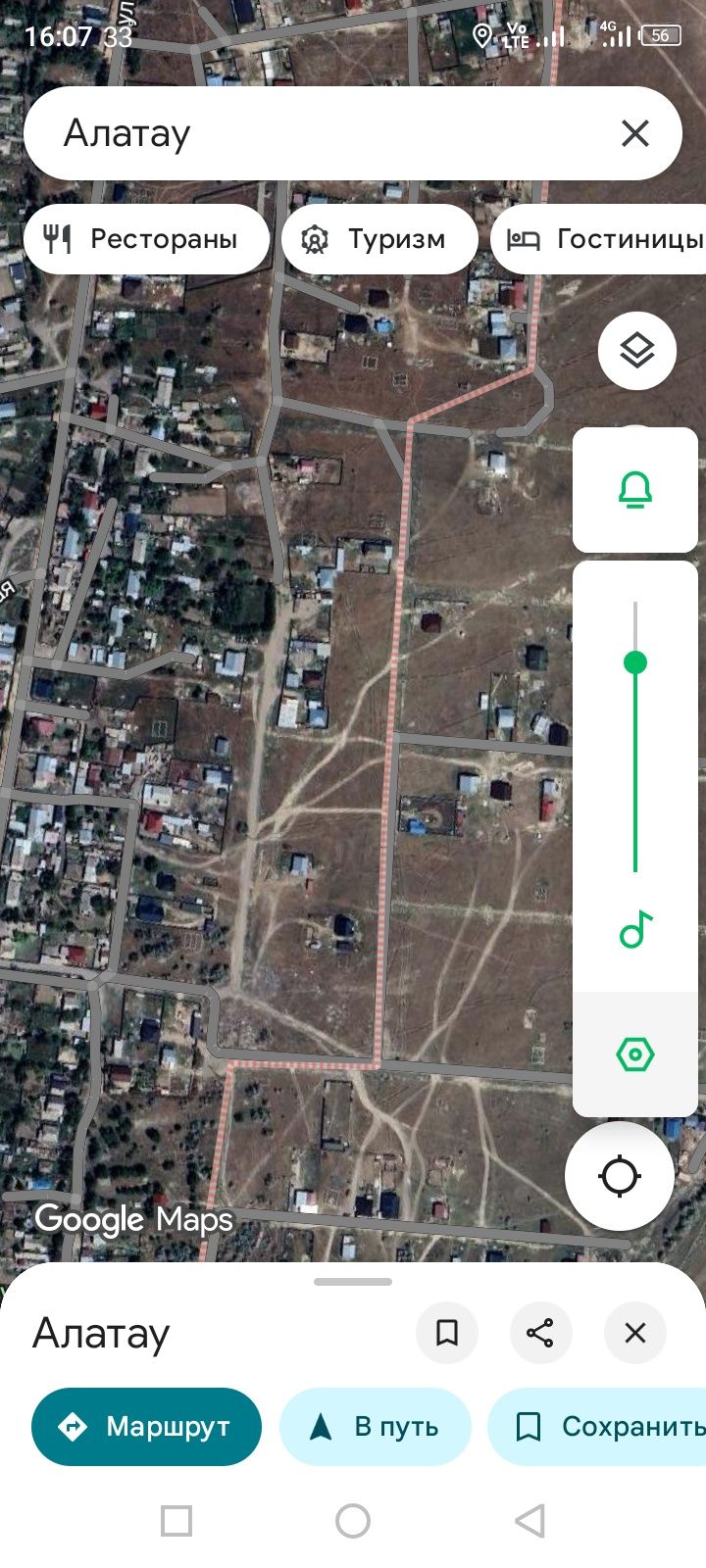Close the Алатау place card

[635, 1333]
